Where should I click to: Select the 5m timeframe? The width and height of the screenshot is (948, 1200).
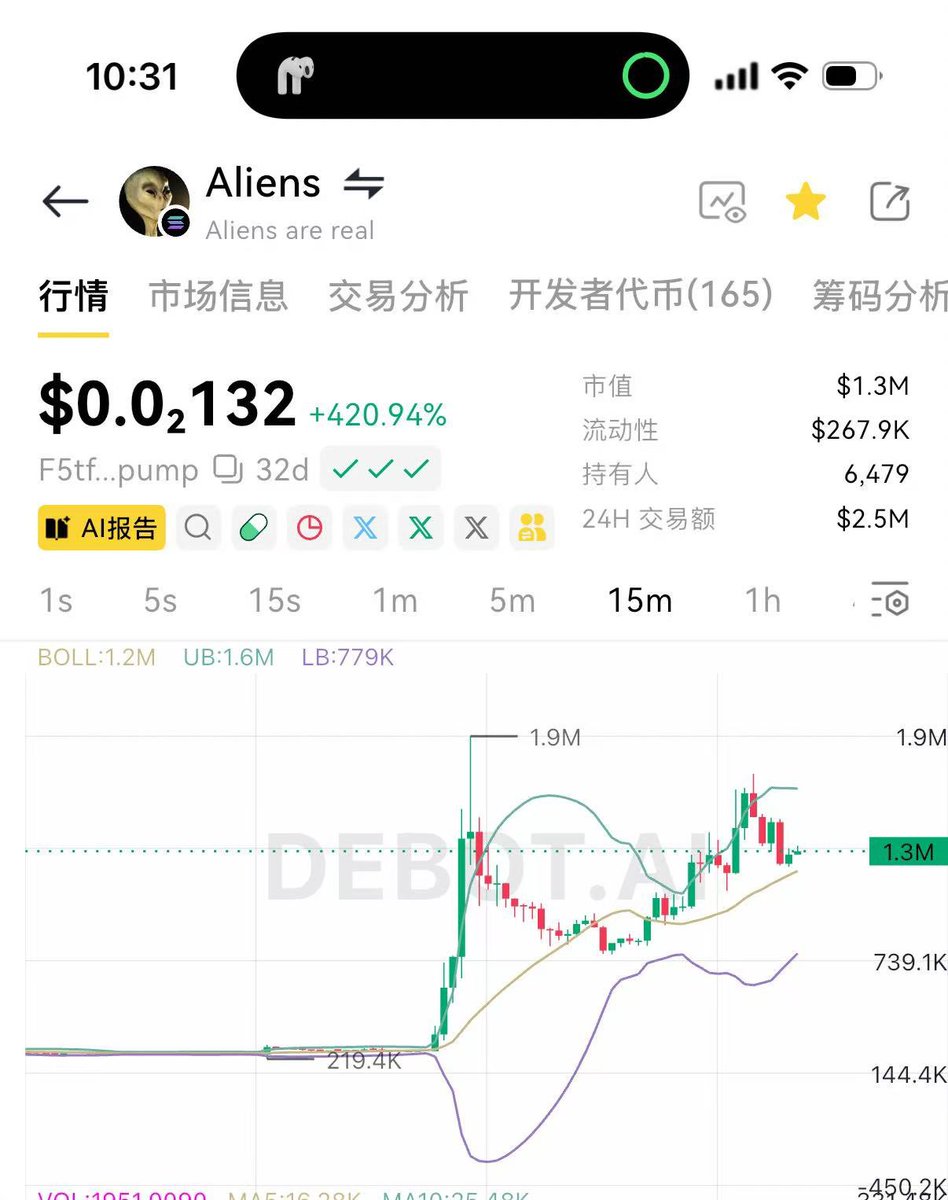coord(512,601)
